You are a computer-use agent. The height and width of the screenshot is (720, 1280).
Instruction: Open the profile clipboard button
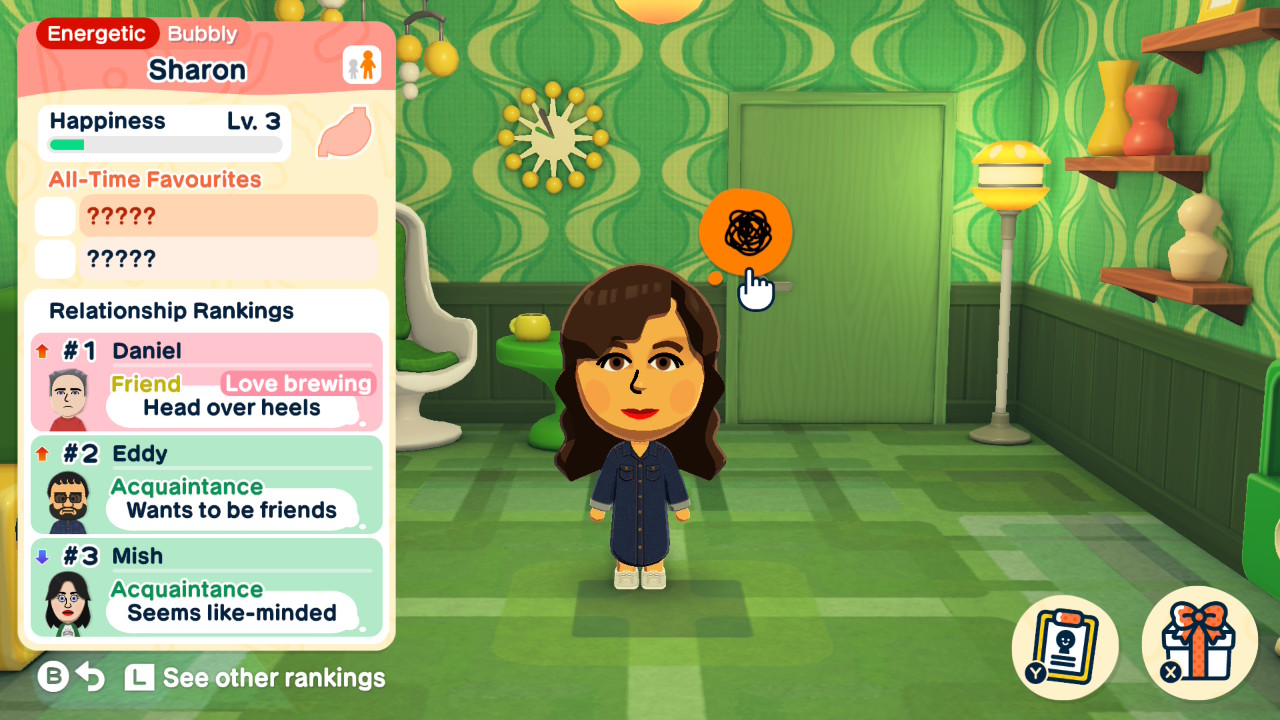1063,644
